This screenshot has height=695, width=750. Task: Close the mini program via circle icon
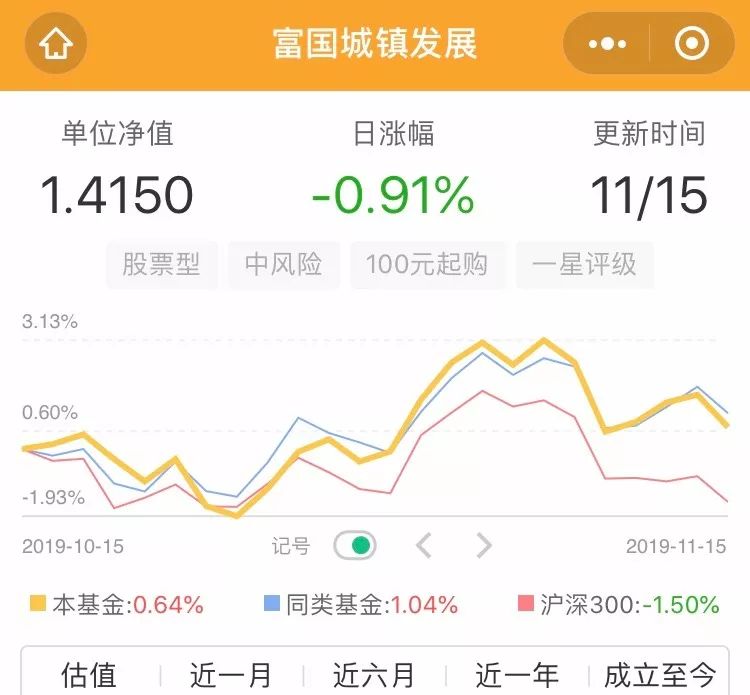coord(691,44)
